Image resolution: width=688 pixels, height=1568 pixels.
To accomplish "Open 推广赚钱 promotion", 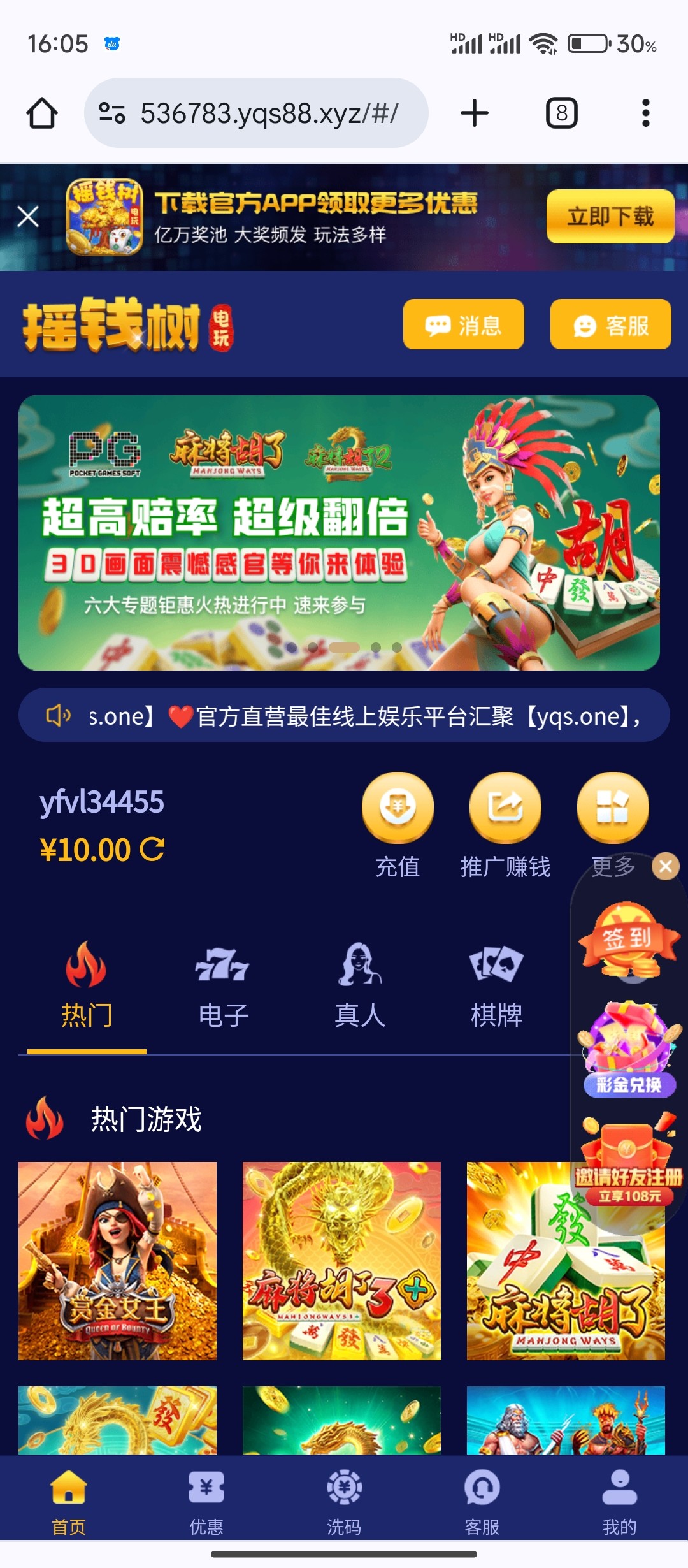I will [x=505, y=809].
